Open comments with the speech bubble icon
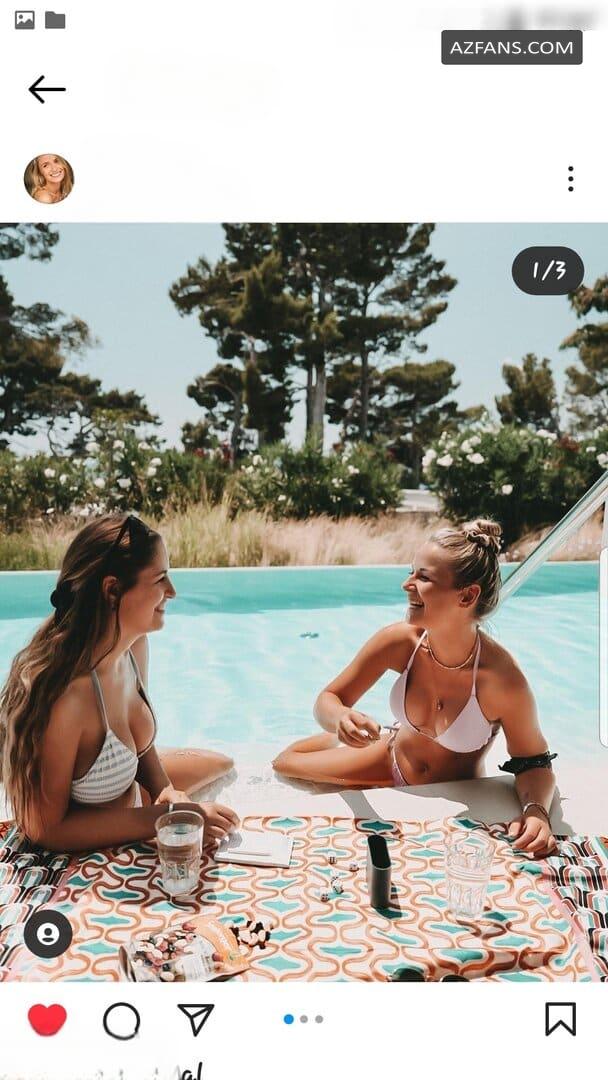 click(121, 1021)
